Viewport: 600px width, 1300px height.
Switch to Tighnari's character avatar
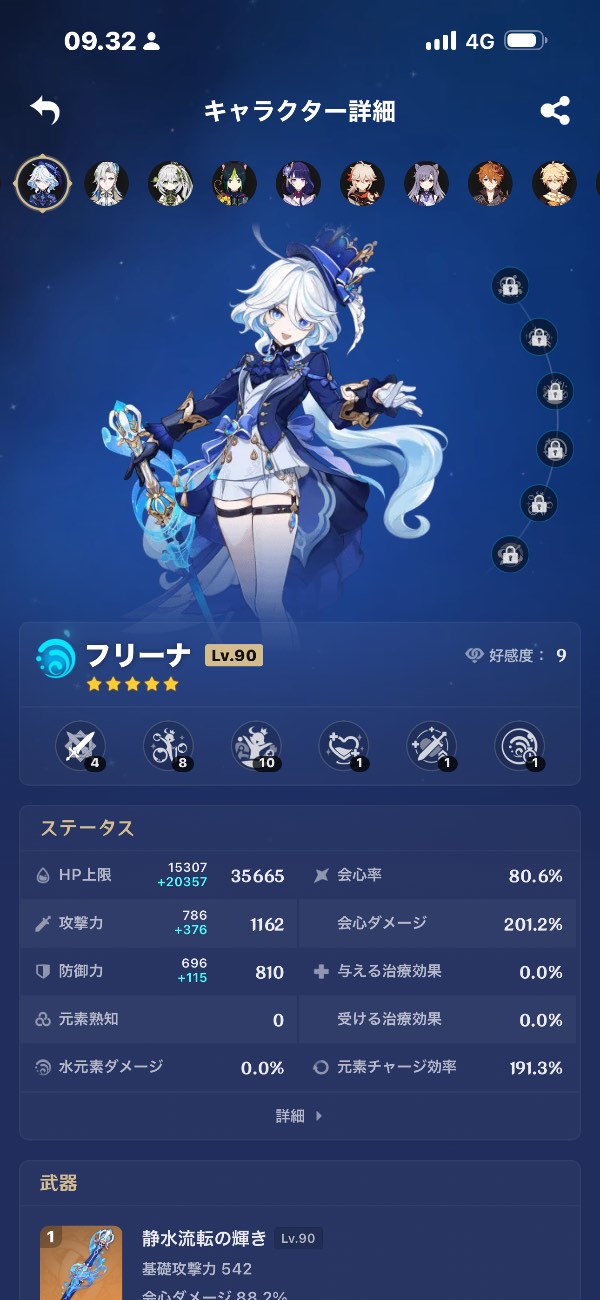234,184
